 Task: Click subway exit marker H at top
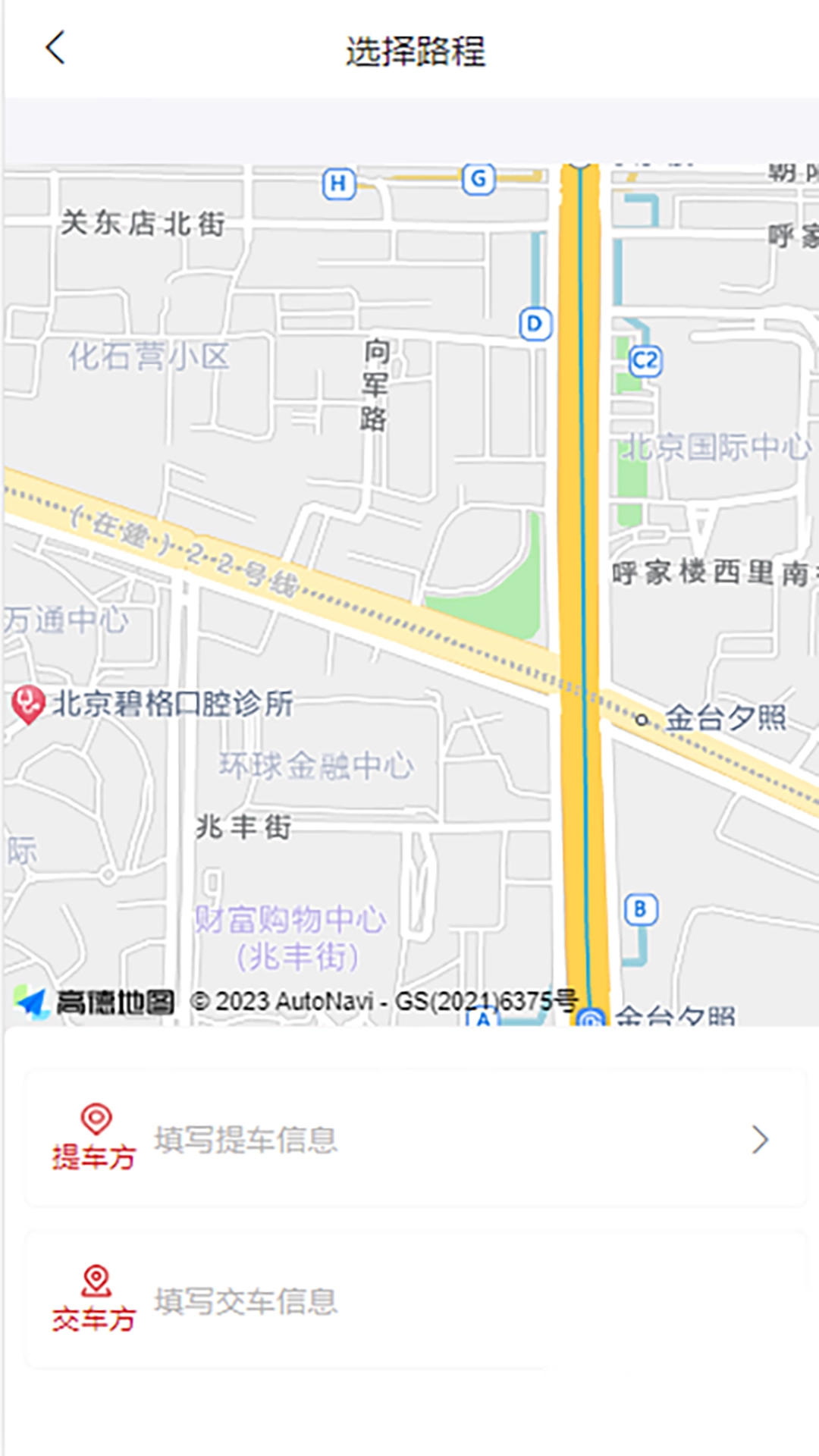pos(338,182)
